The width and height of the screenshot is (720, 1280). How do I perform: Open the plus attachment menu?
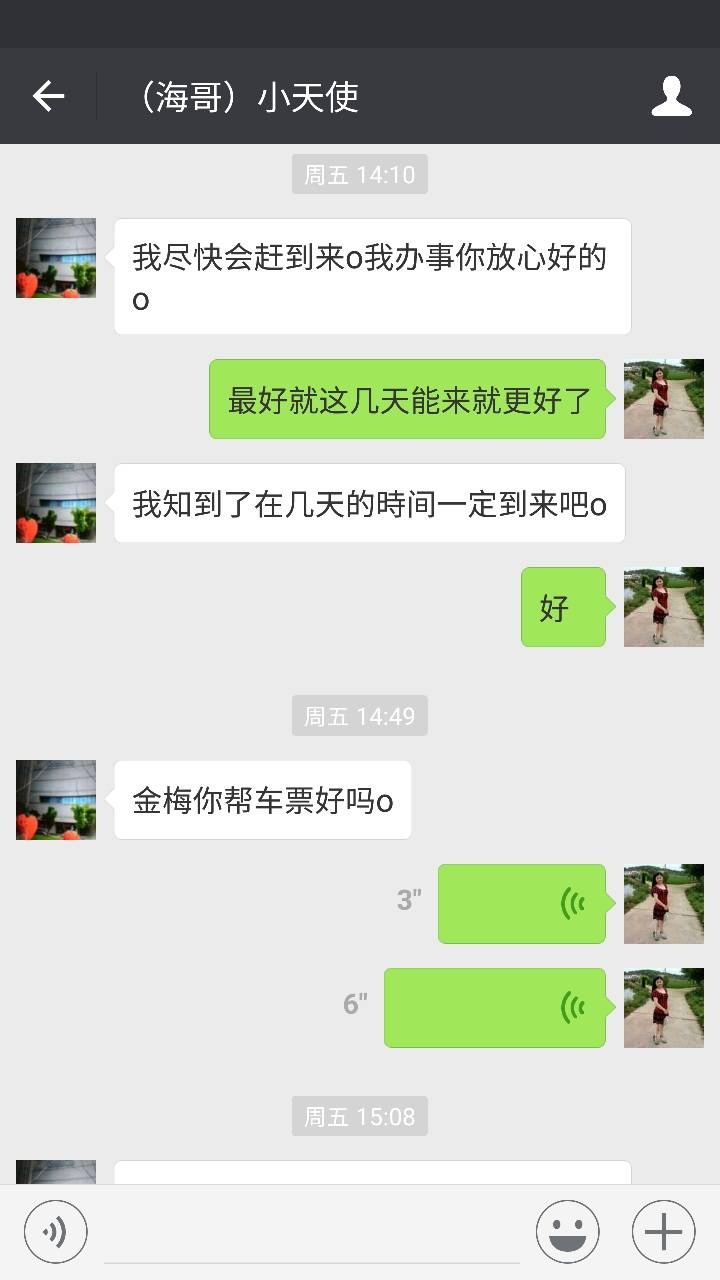663,1232
